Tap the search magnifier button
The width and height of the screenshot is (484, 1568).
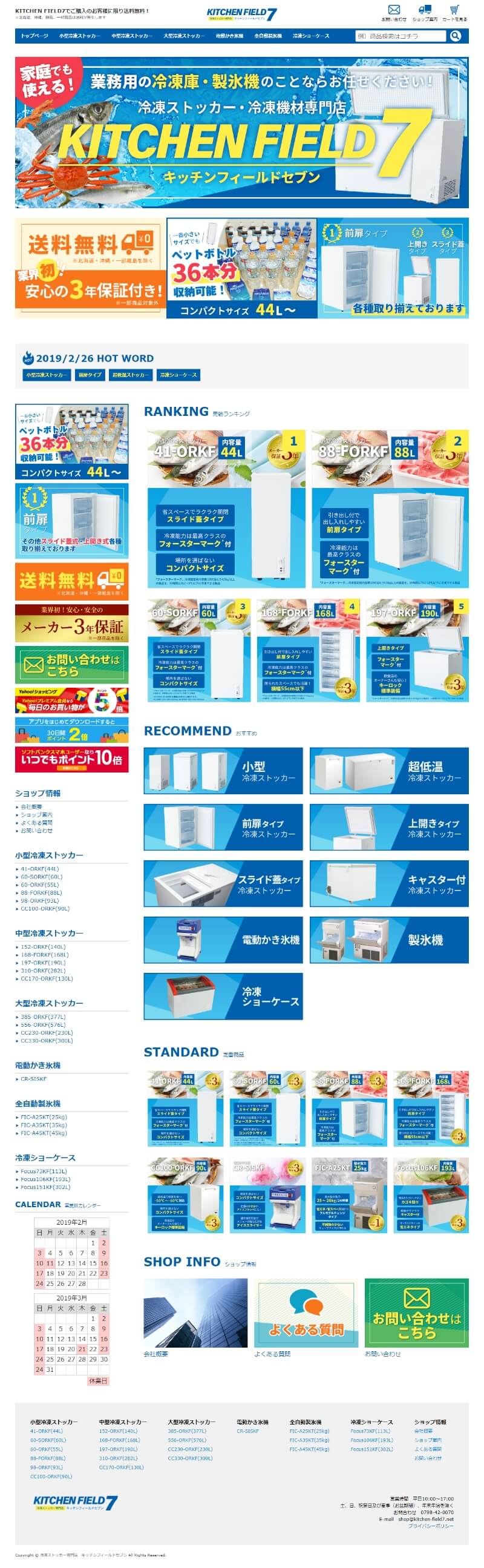click(455, 36)
